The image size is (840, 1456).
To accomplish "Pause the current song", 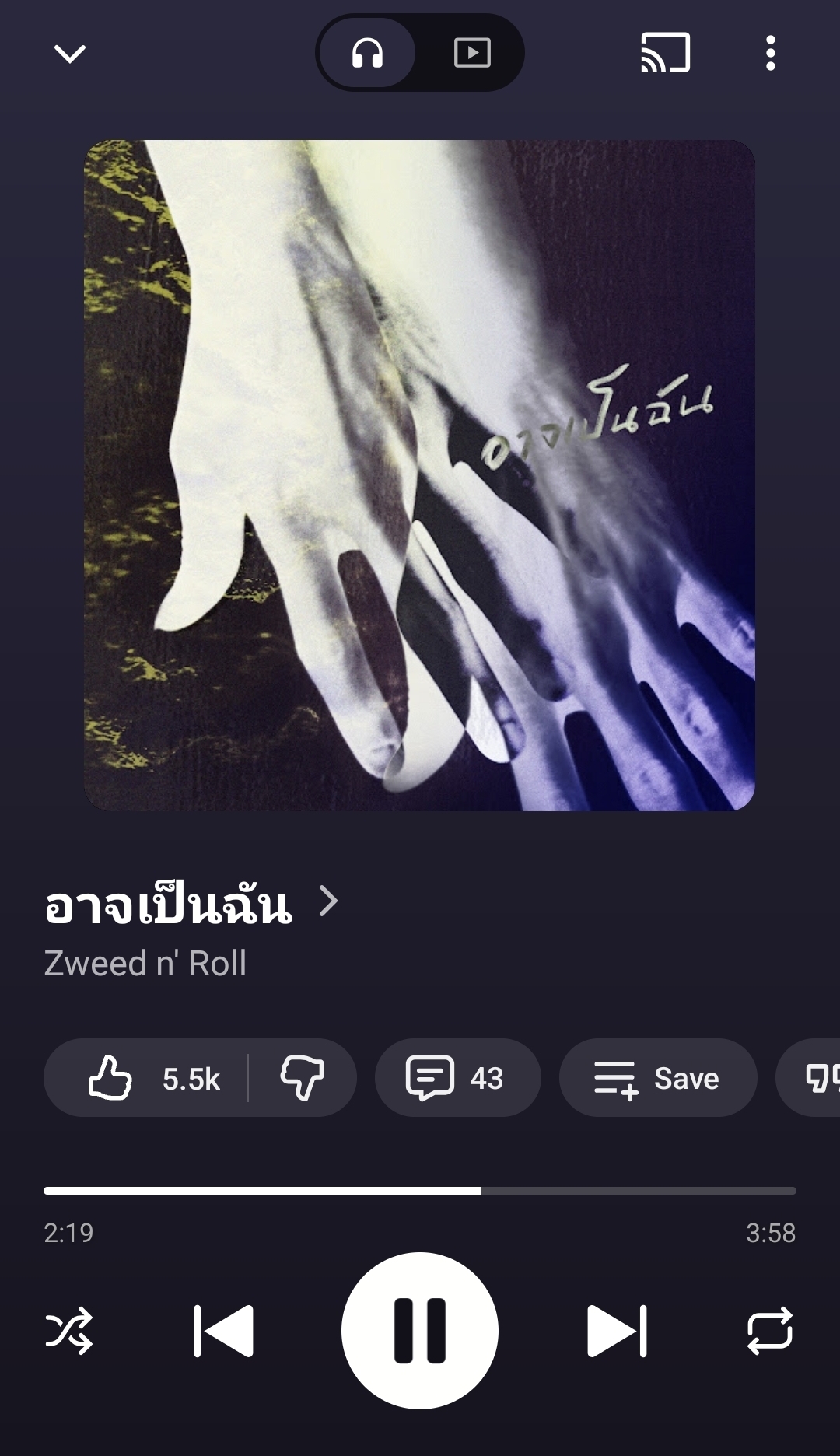I will pyautogui.click(x=420, y=1331).
